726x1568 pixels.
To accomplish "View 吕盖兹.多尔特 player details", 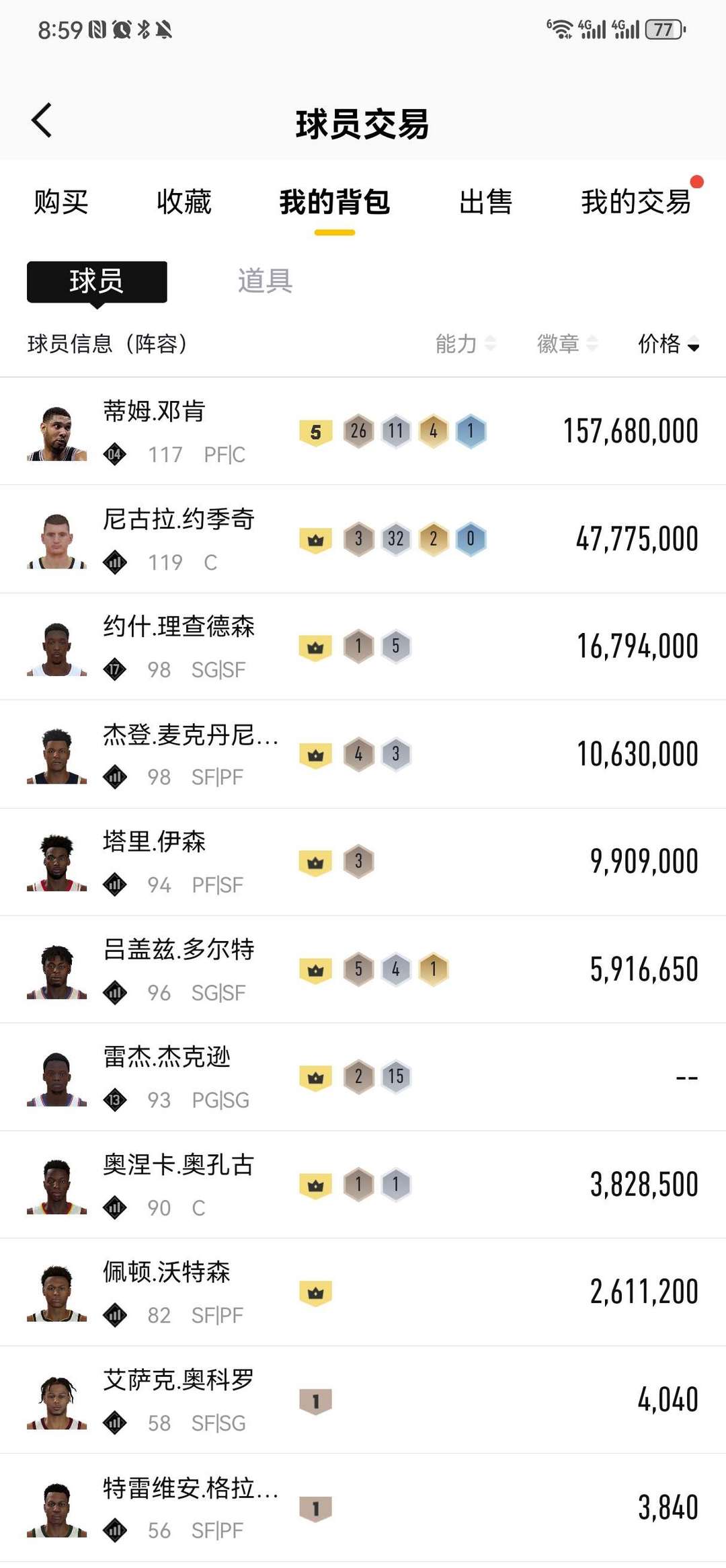I will click(x=363, y=969).
